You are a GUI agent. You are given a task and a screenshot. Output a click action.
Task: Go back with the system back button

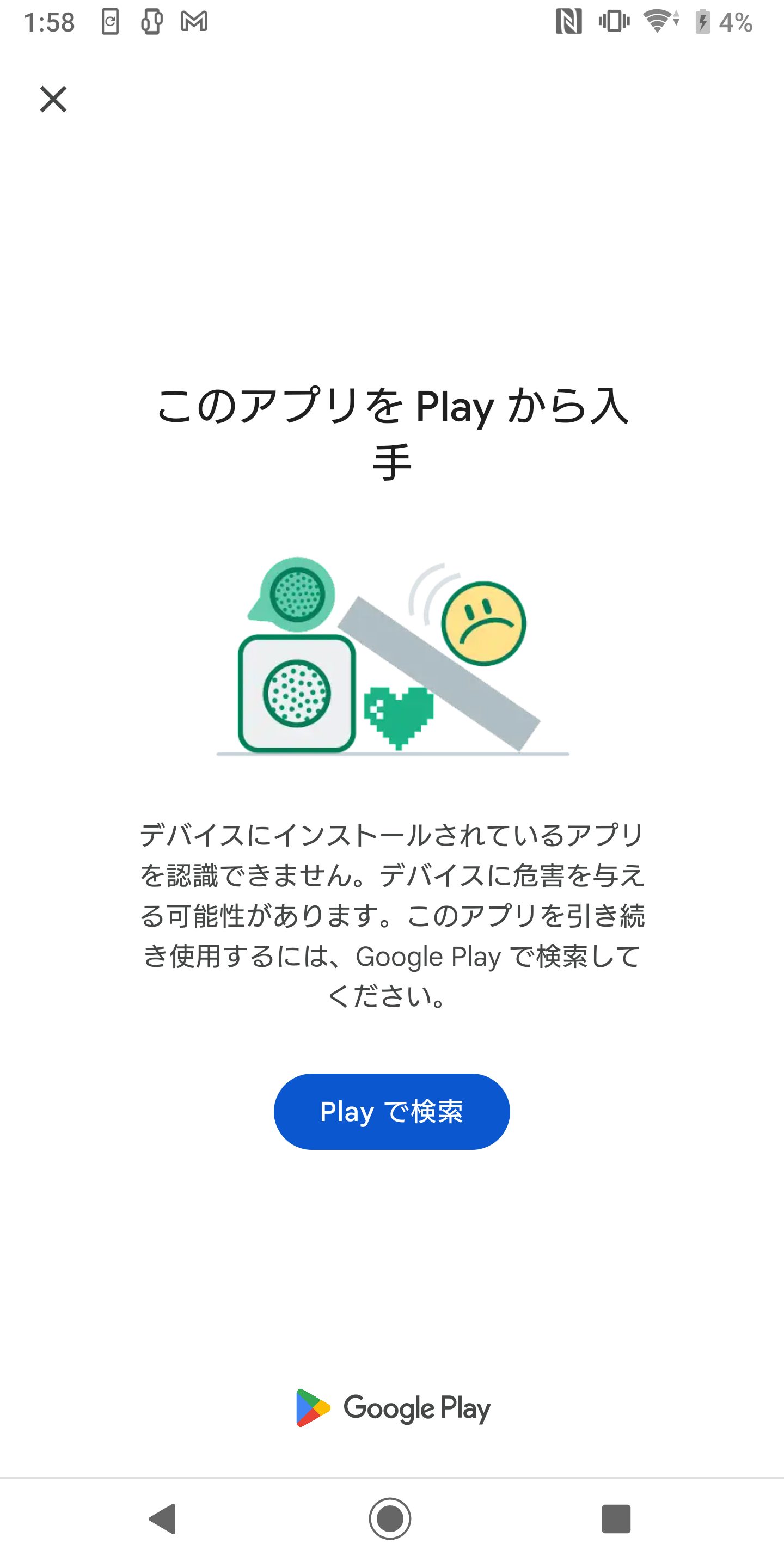163,1518
